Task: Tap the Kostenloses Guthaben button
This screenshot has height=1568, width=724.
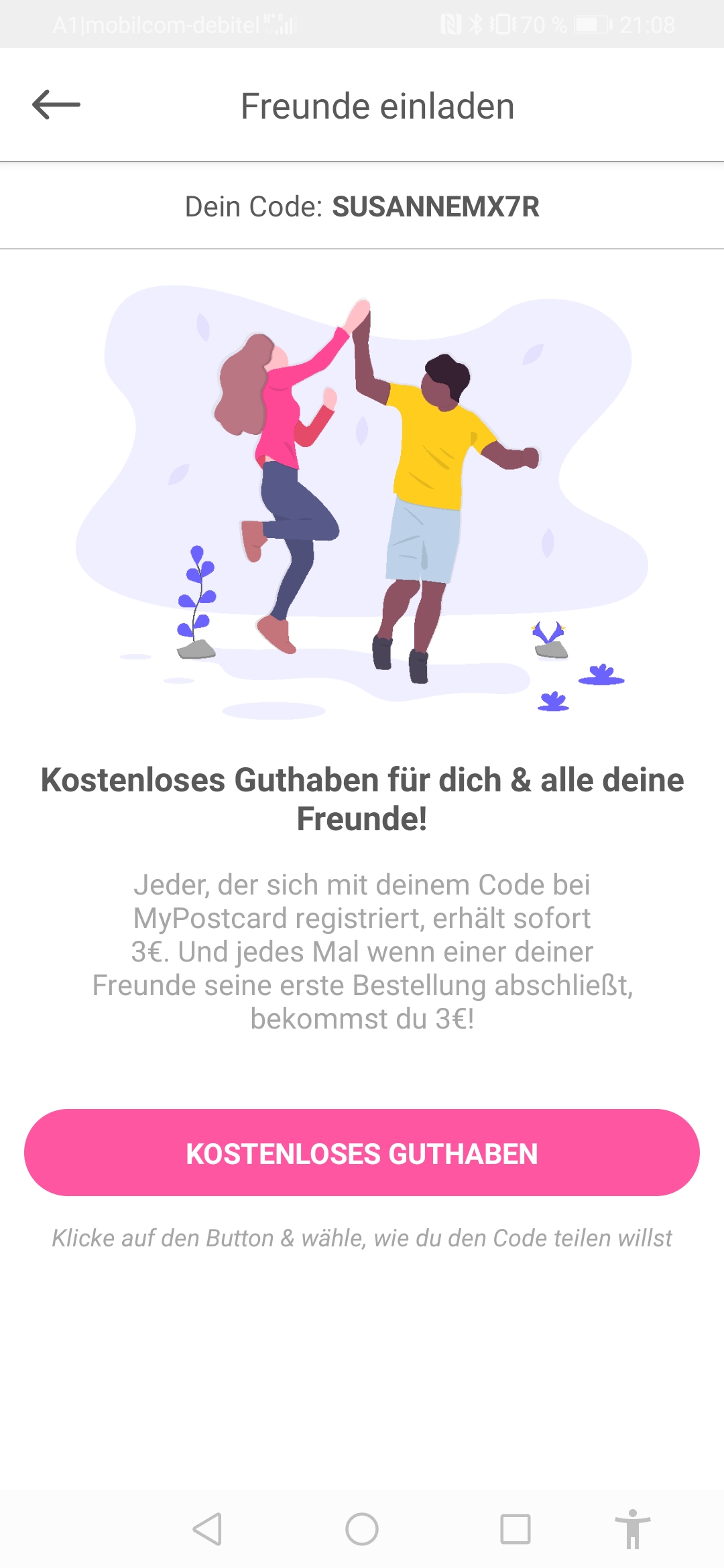Action: (x=362, y=1153)
